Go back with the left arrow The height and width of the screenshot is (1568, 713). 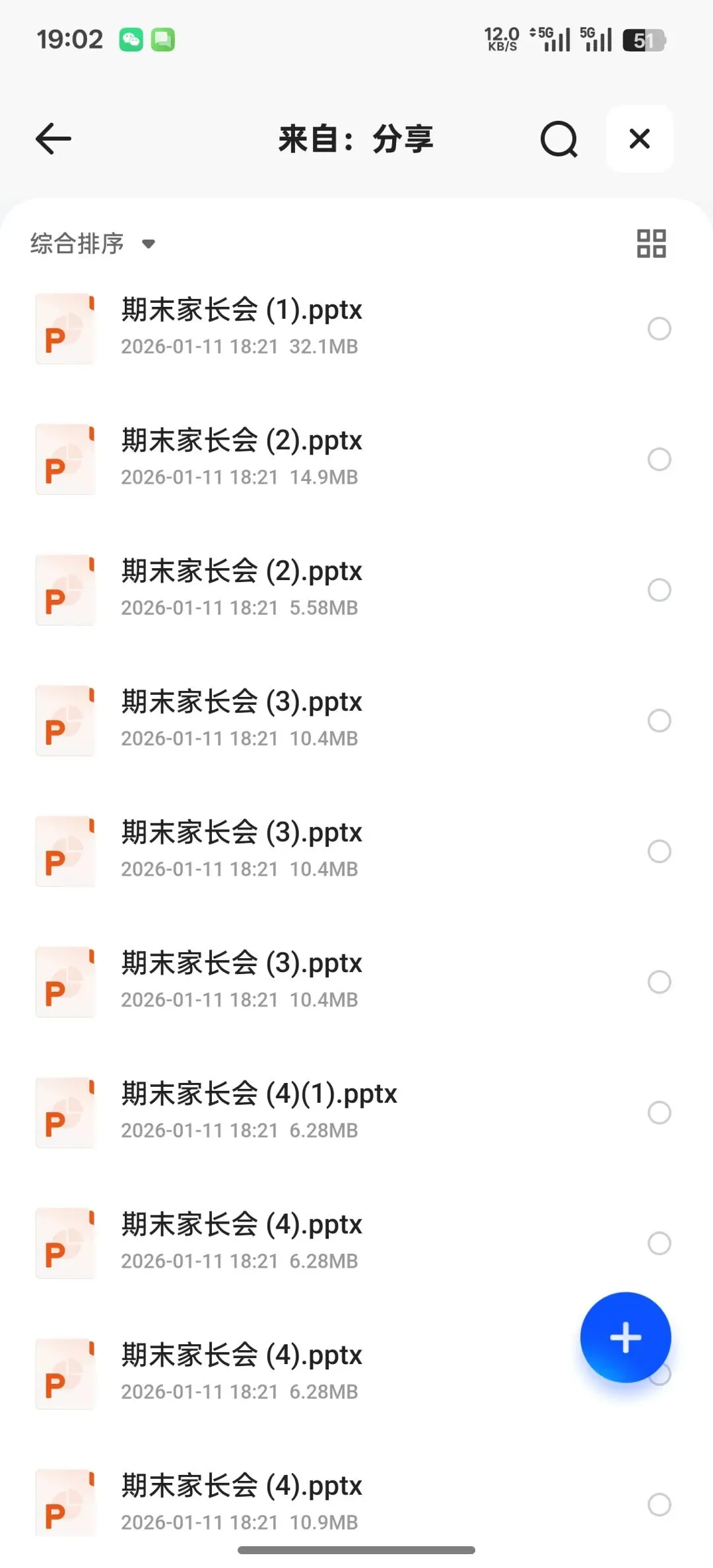click(53, 139)
